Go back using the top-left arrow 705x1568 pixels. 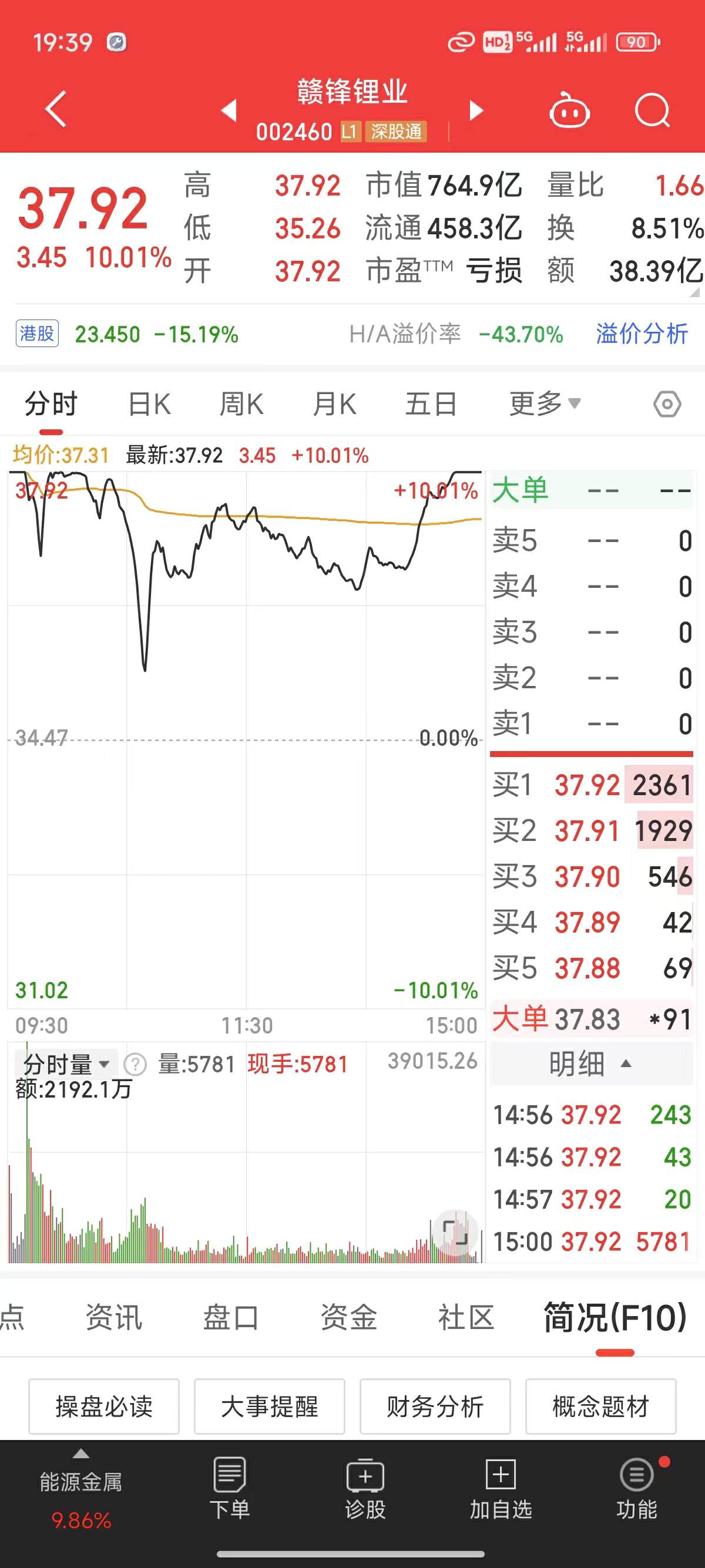click(56, 110)
